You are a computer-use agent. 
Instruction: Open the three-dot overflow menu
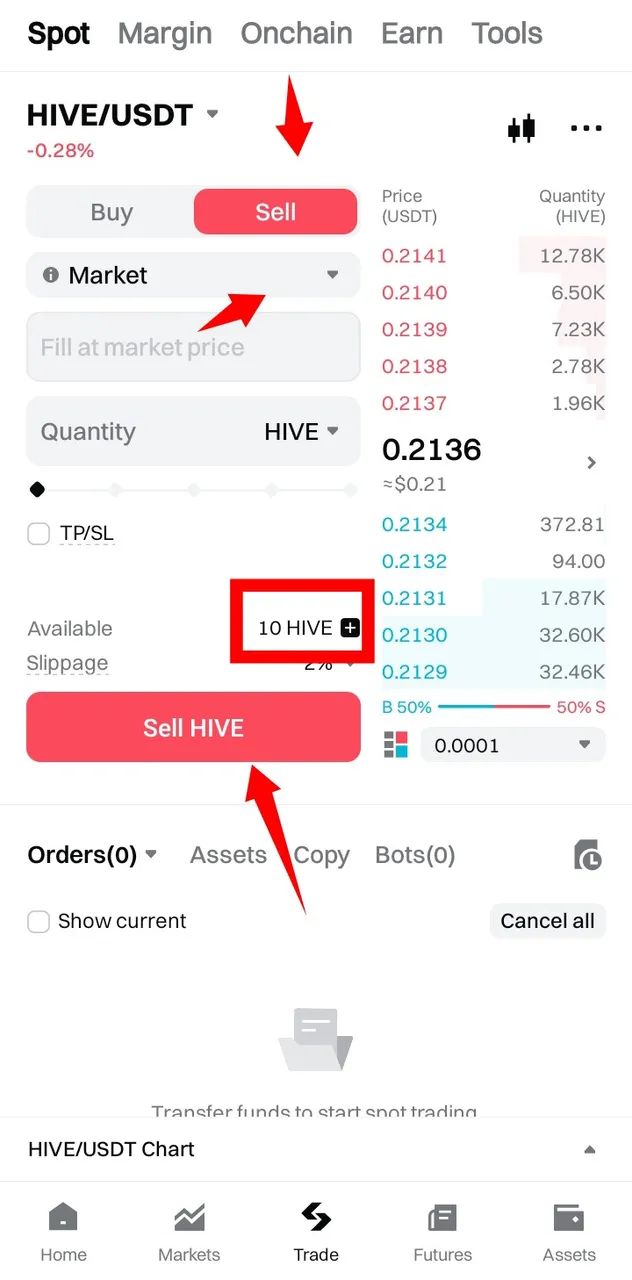586,129
